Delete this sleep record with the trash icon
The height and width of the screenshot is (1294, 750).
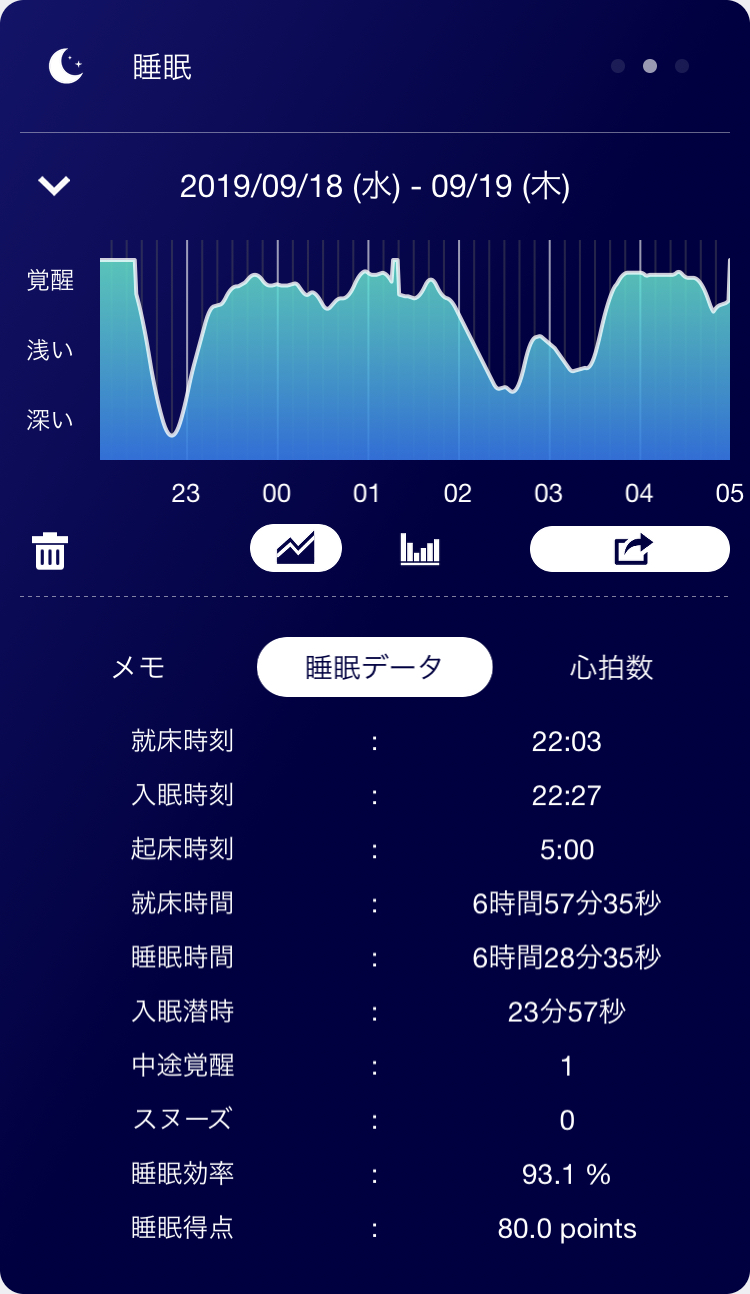[50, 551]
